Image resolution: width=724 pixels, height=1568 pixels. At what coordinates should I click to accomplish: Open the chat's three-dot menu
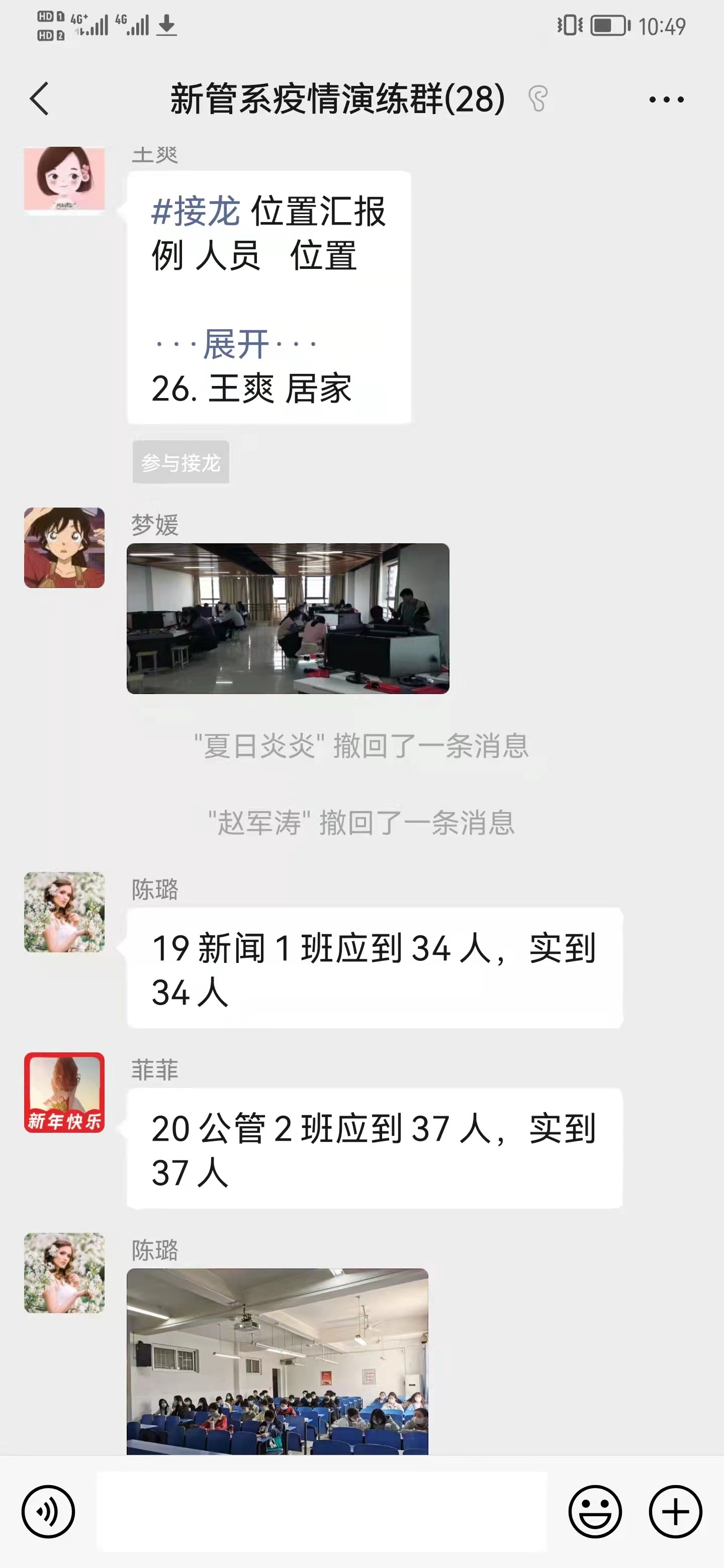(x=666, y=99)
